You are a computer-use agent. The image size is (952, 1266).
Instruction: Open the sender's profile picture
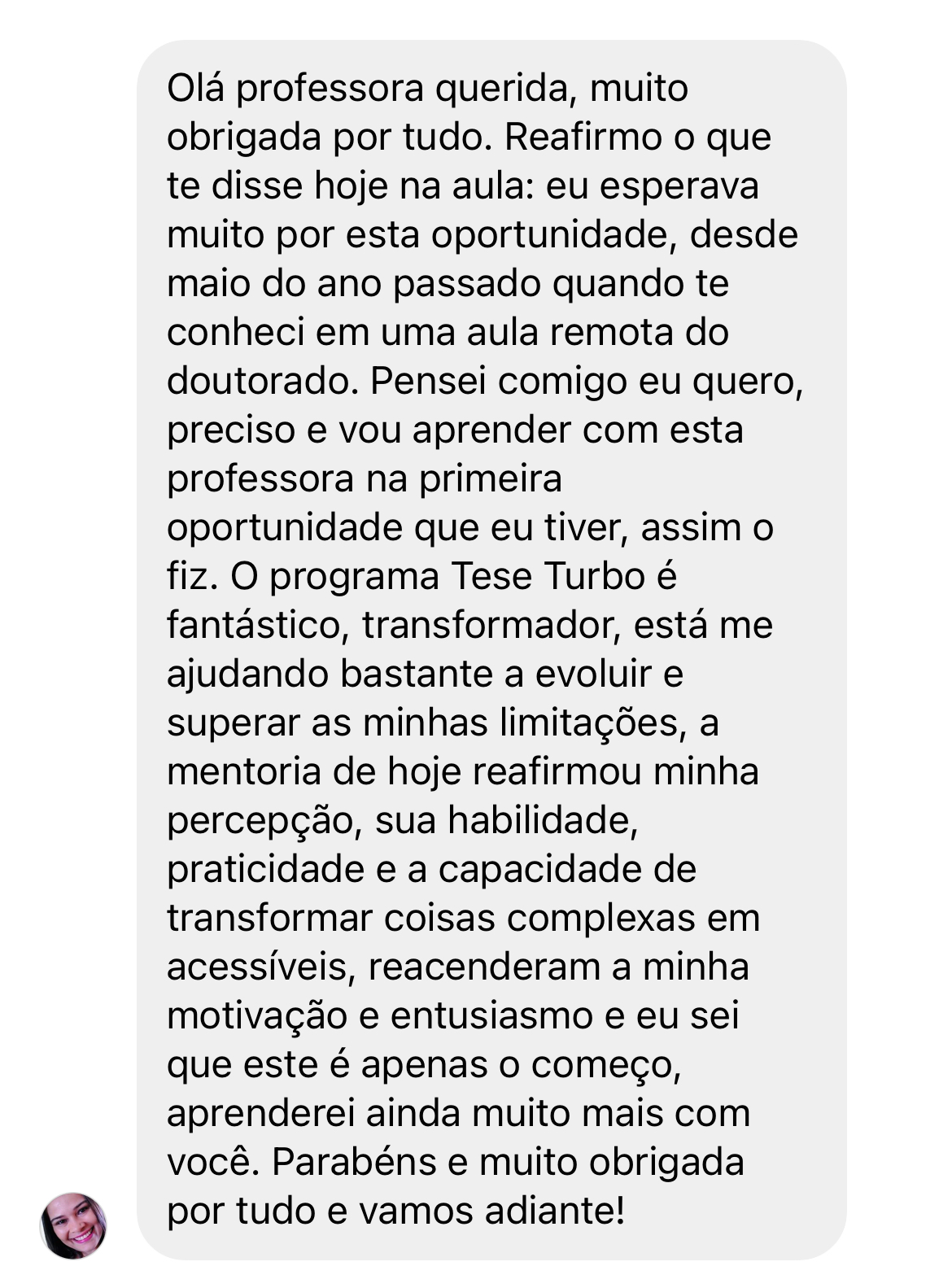click(73, 1225)
